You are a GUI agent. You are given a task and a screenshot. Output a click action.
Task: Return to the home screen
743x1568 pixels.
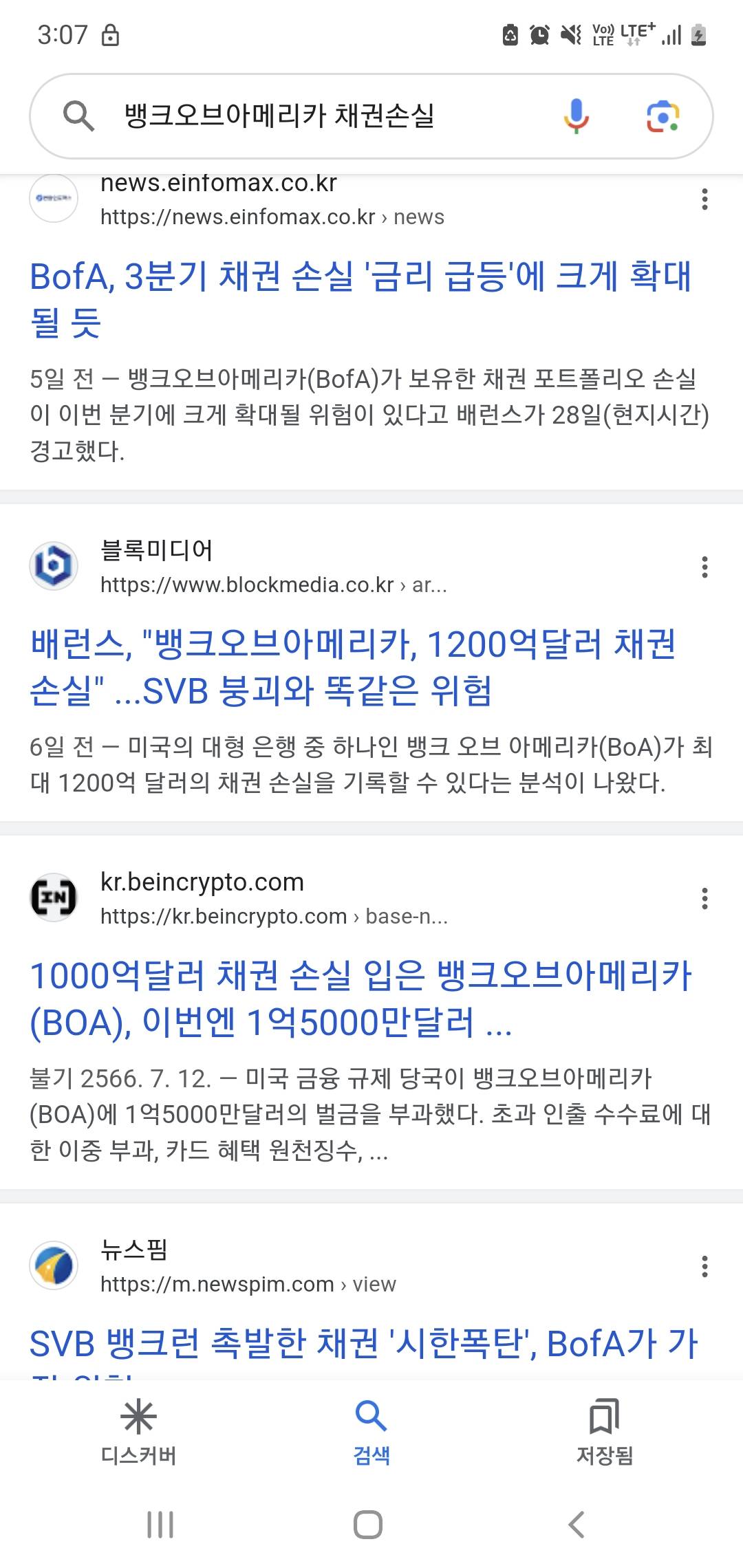368,1525
